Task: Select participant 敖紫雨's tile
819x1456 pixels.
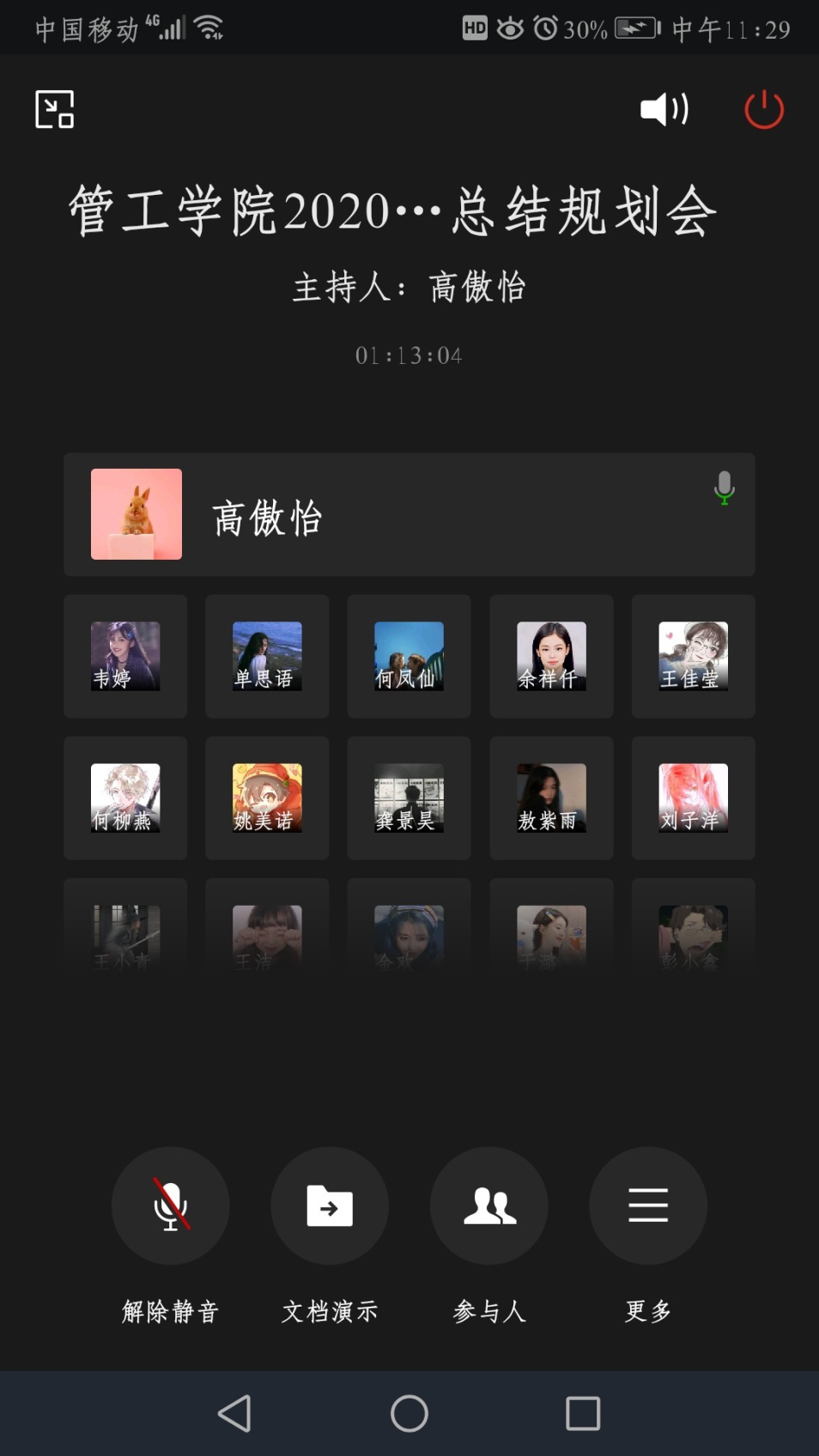Action: 551,798
